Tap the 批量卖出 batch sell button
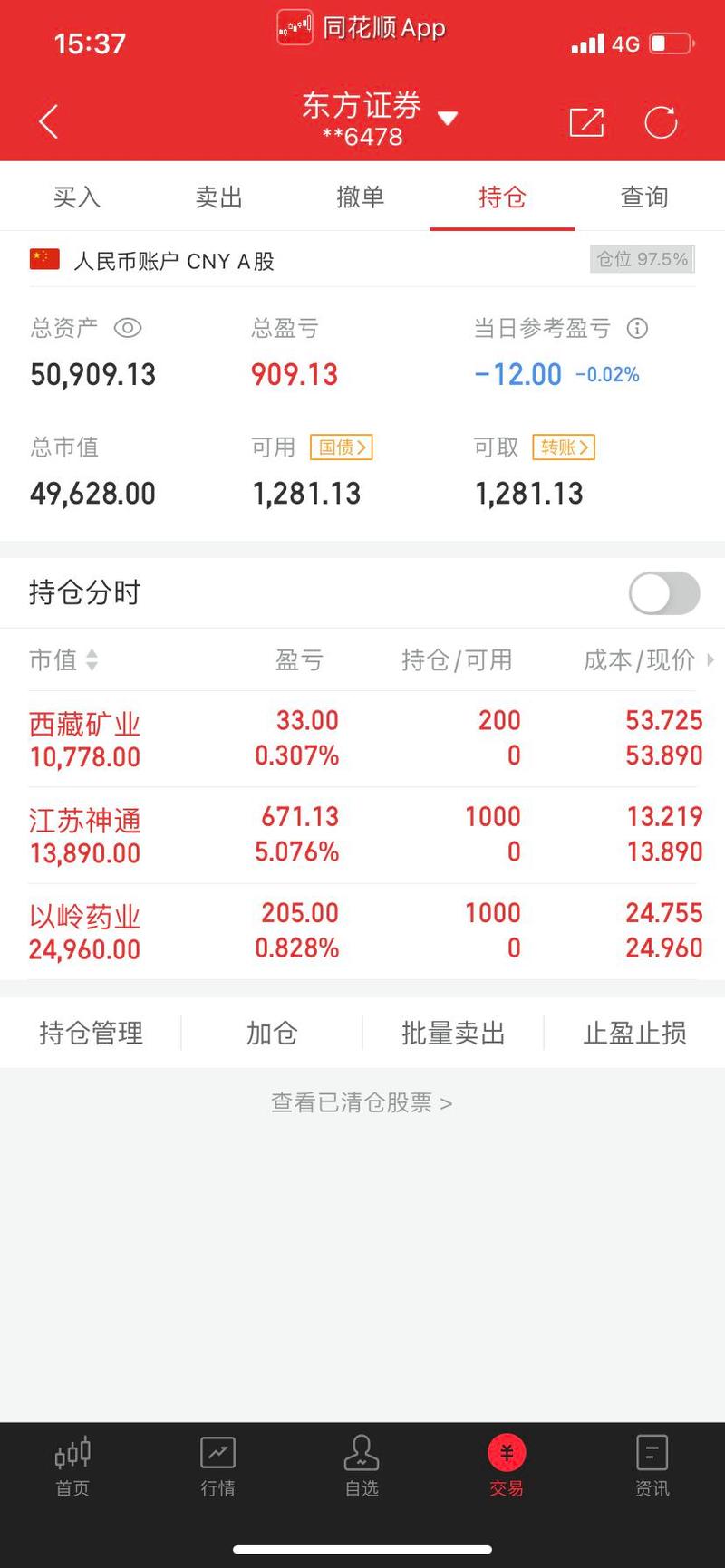Viewport: 725px width, 1568px height. [x=453, y=1033]
